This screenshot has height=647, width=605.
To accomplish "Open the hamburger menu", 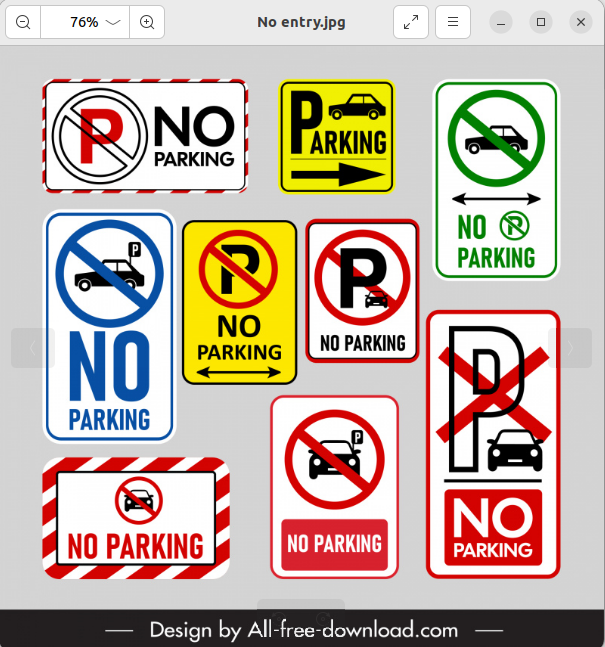I will (452, 21).
